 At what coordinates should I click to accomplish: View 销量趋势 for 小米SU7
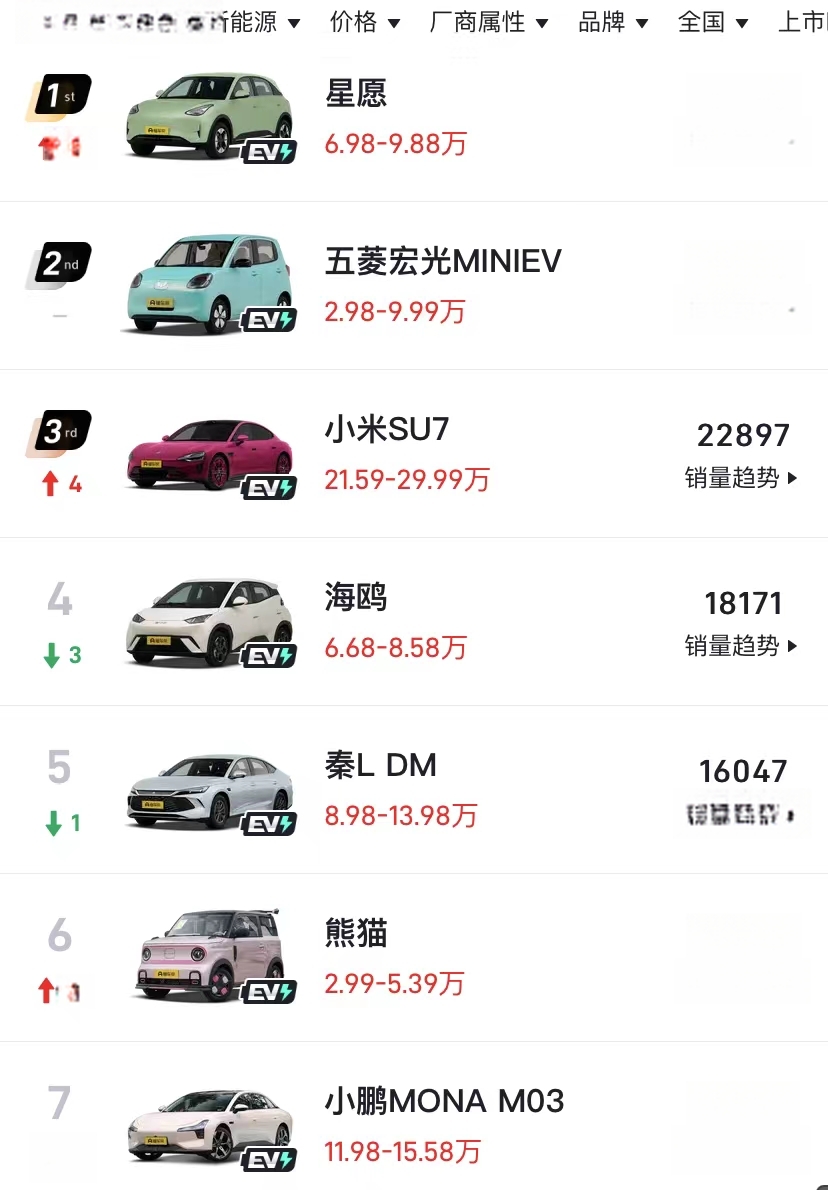tap(741, 478)
